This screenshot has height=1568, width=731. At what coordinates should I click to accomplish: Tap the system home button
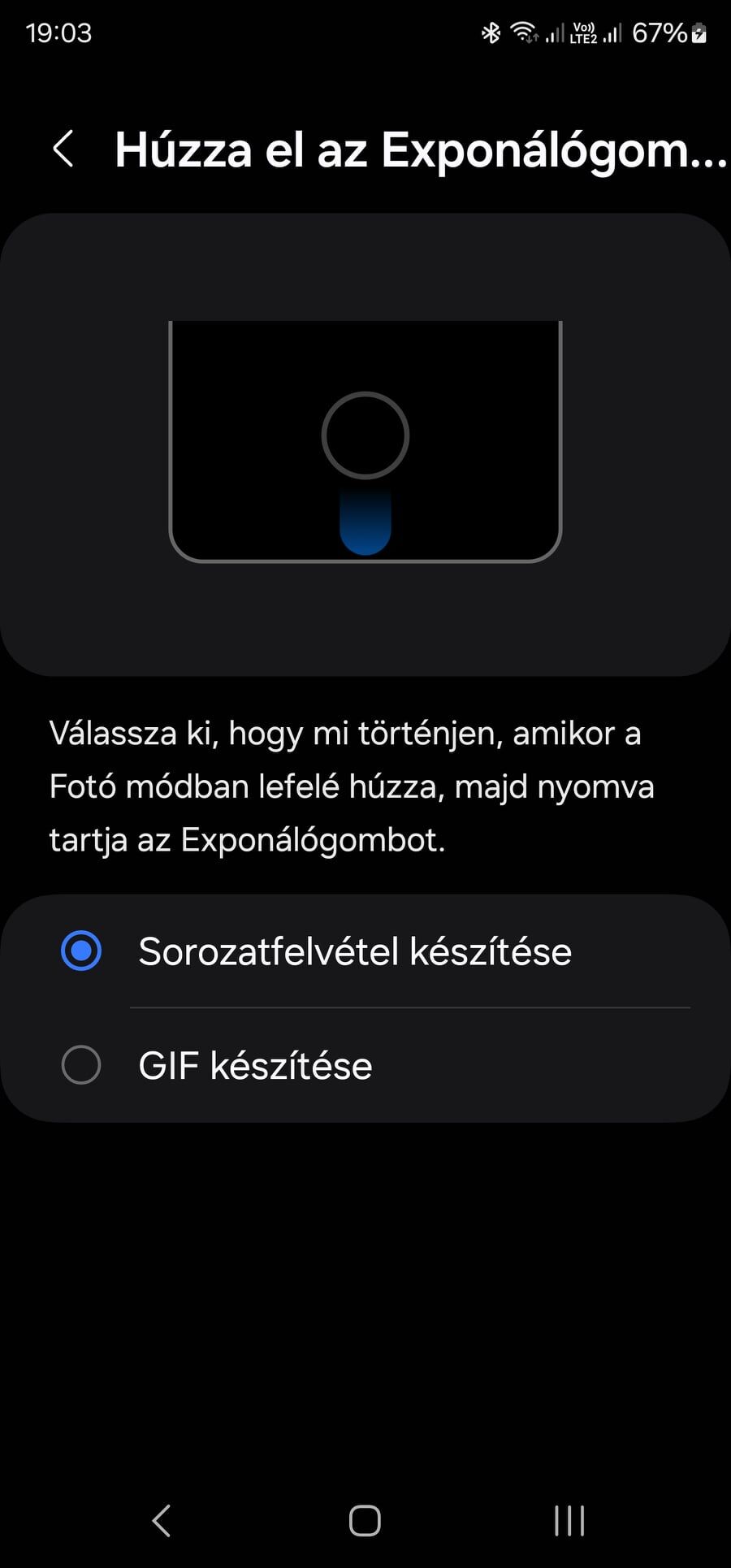(x=365, y=1520)
